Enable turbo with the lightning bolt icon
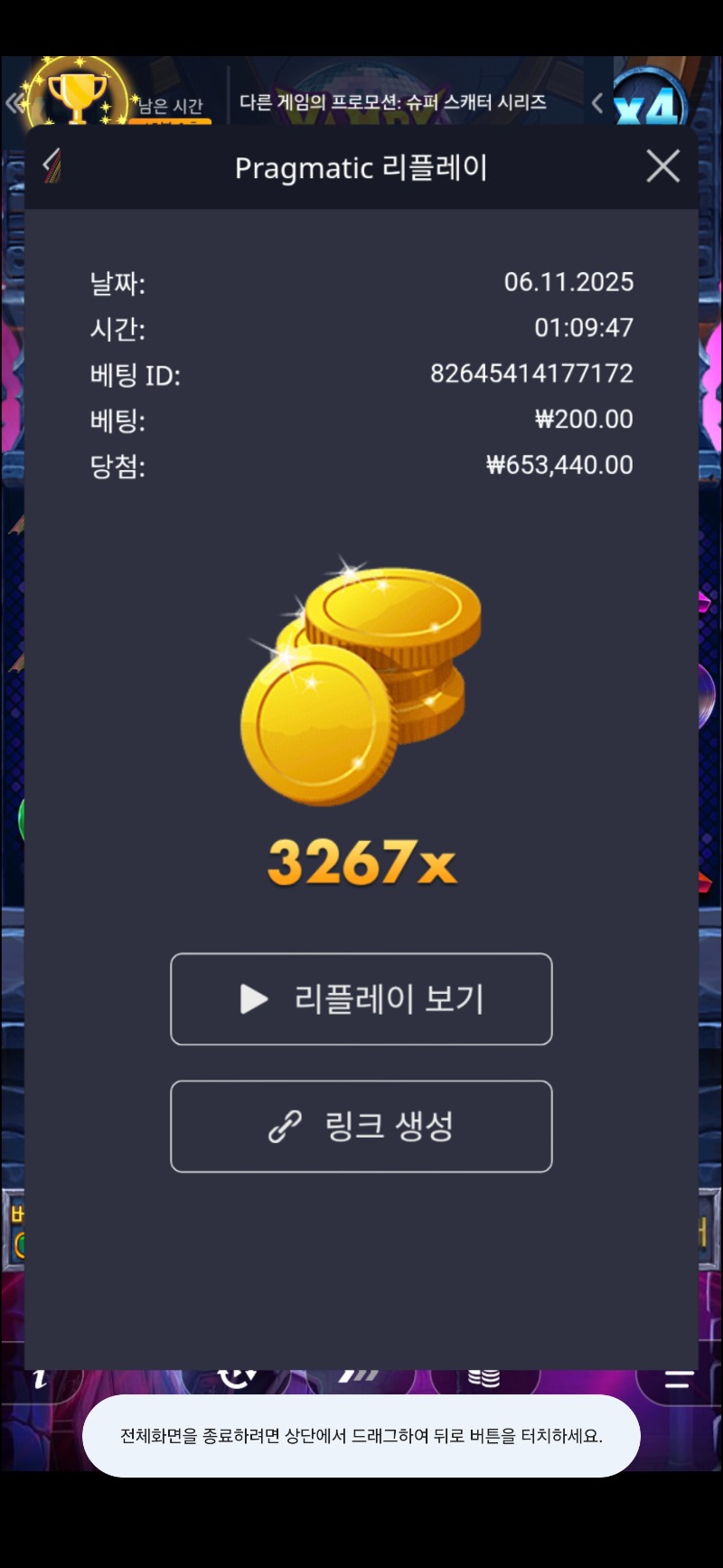Screen dimensions: 723x1568 357,1376
